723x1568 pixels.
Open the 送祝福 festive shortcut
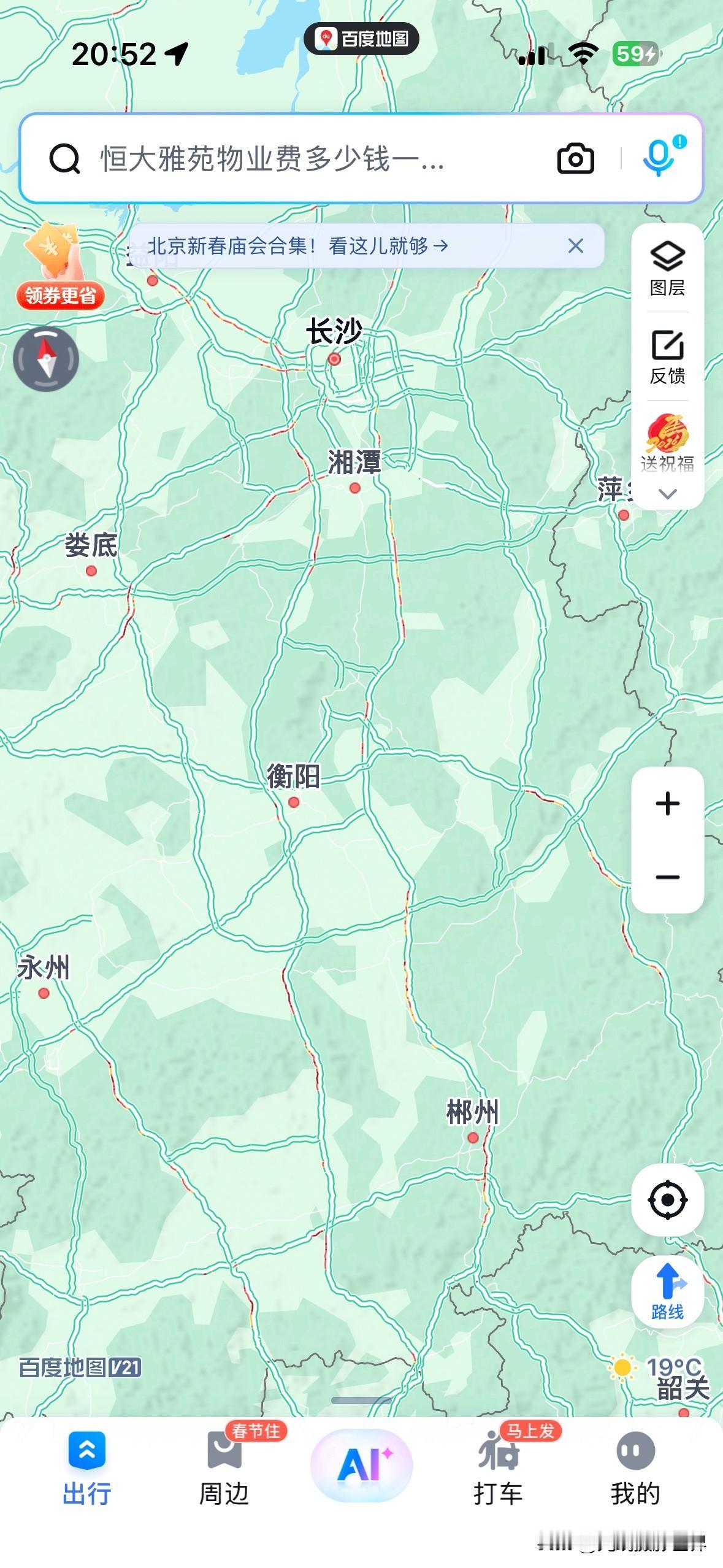[x=667, y=443]
